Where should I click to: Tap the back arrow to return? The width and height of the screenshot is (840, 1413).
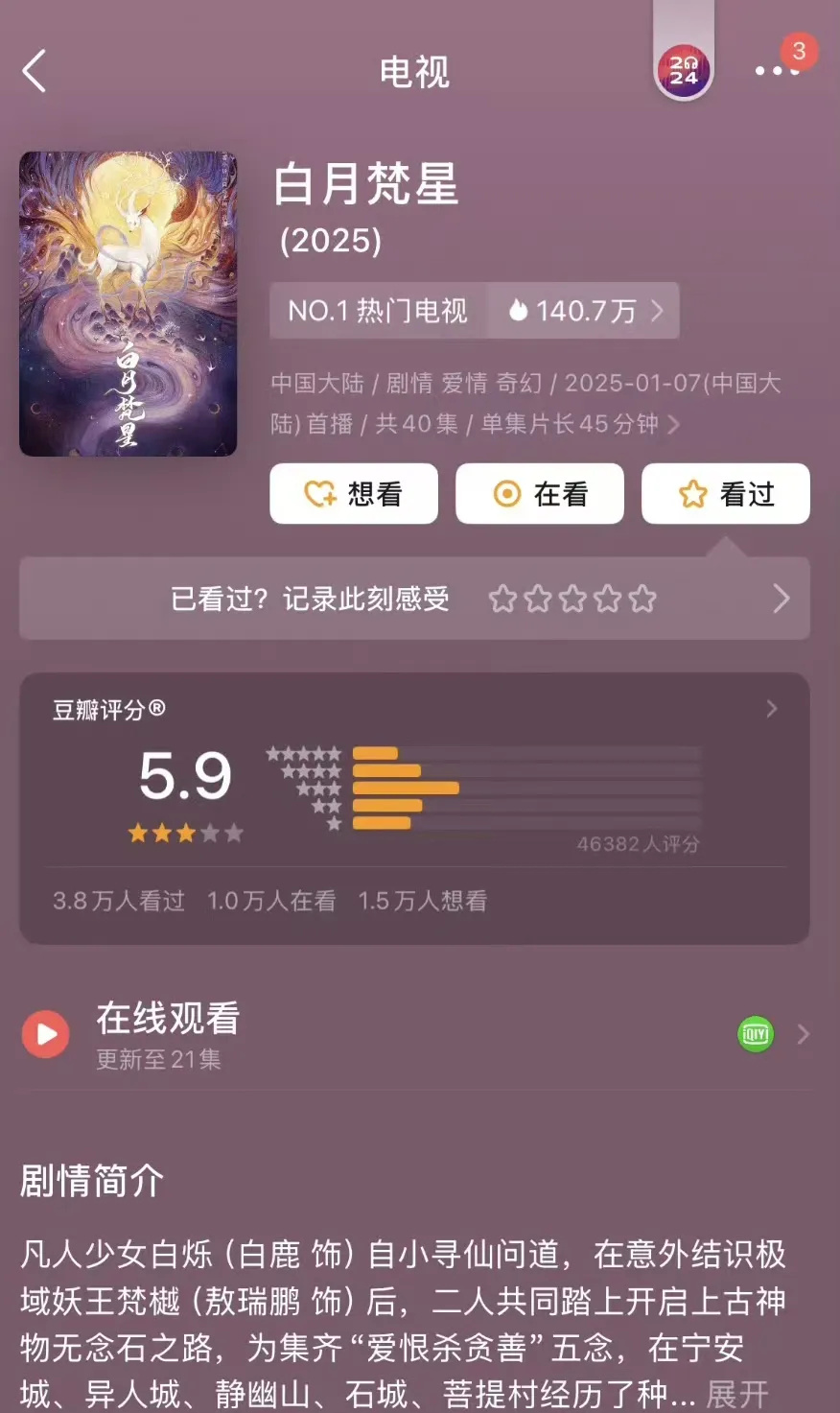(x=34, y=71)
